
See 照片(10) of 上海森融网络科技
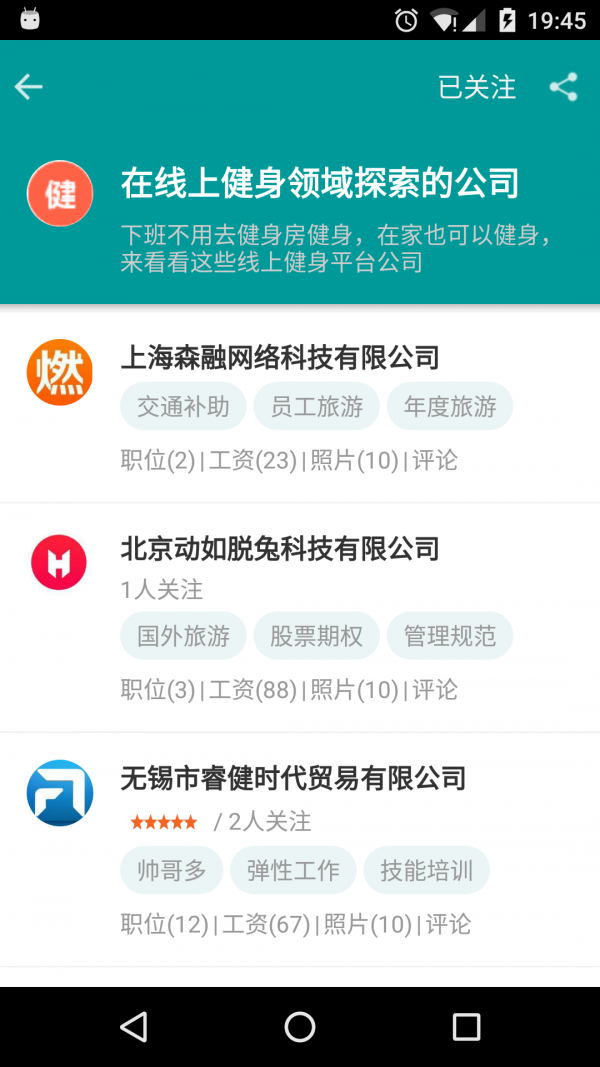pyautogui.click(x=355, y=461)
